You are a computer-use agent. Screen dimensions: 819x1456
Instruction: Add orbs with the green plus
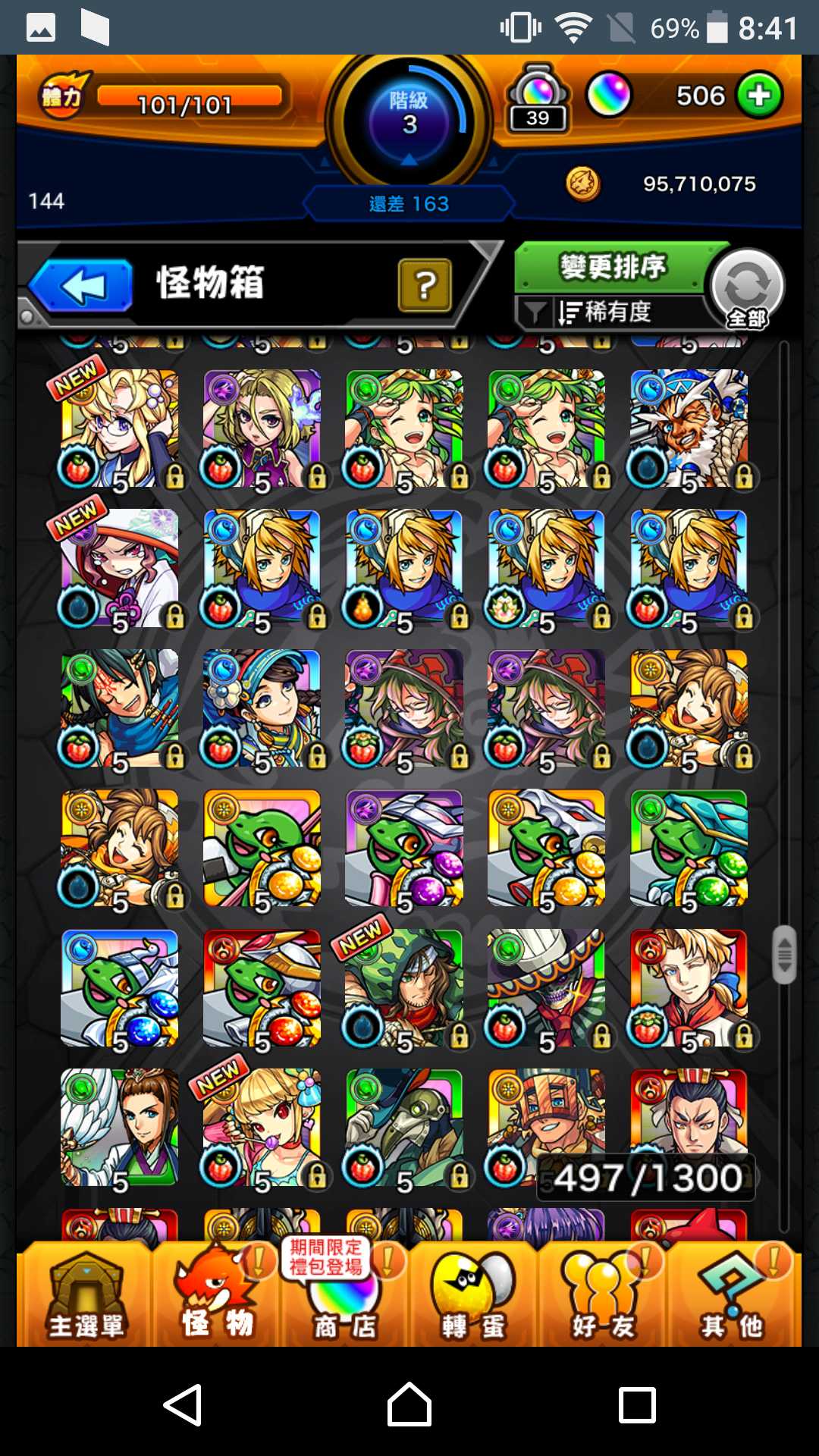759,96
